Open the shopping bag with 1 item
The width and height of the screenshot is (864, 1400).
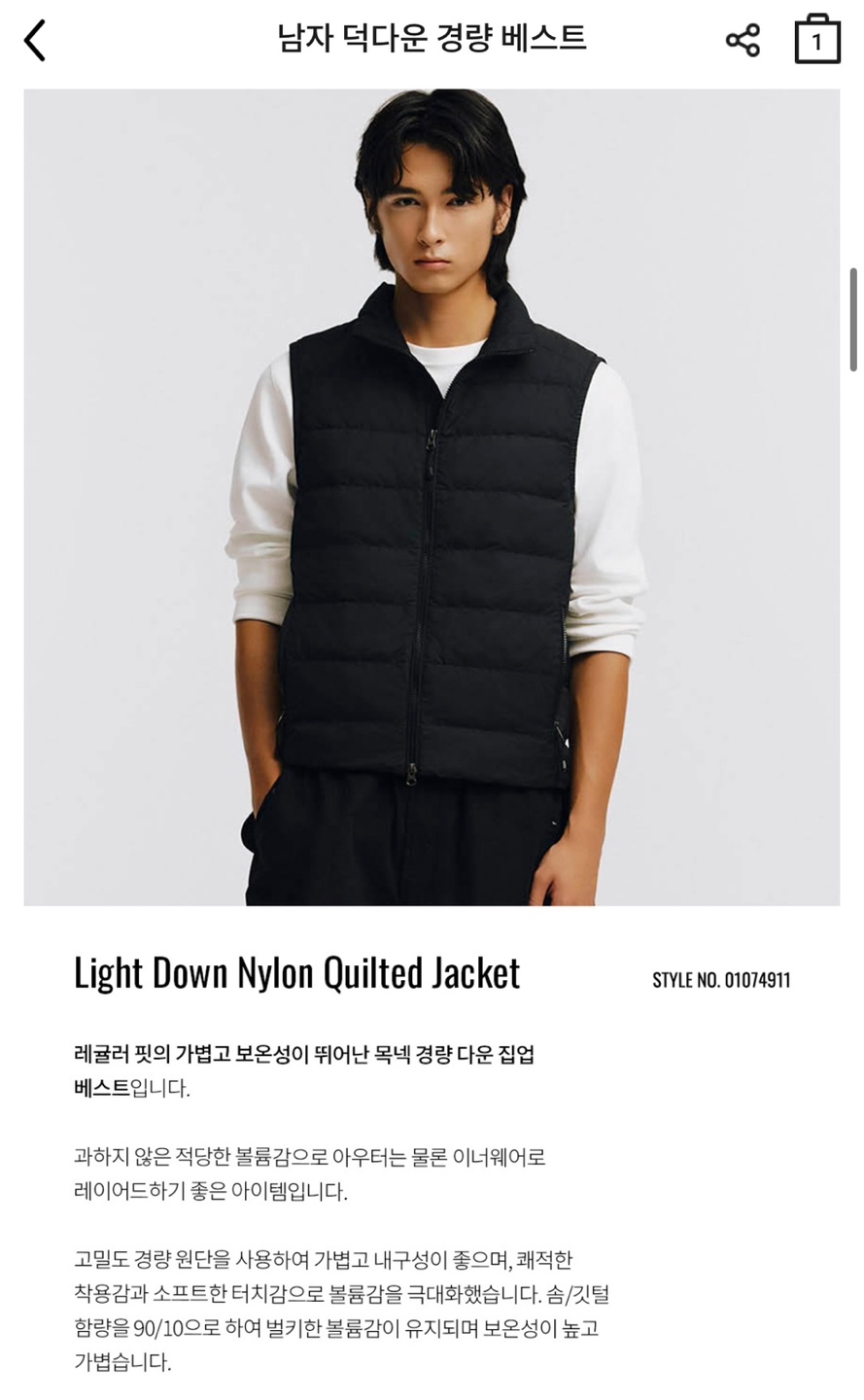click(816, 41)
